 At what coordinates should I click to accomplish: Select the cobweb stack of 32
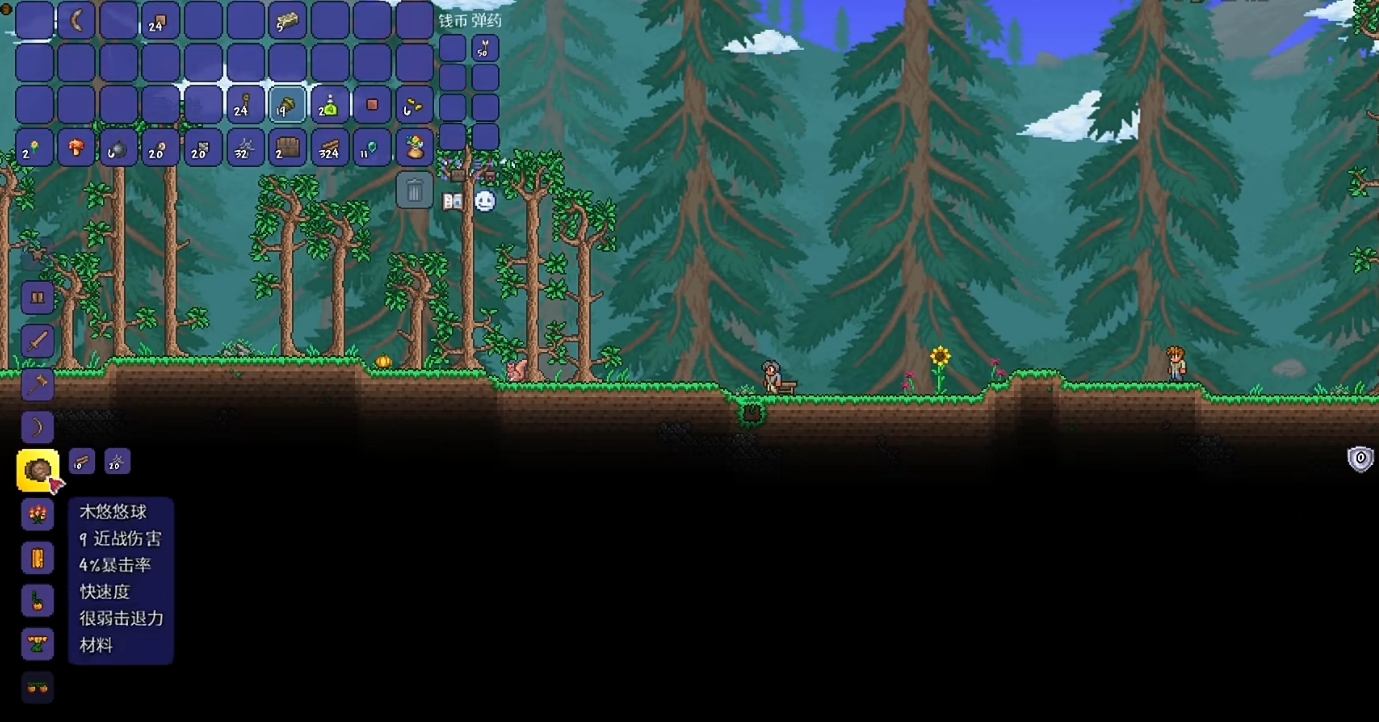[x=245, y=148]
